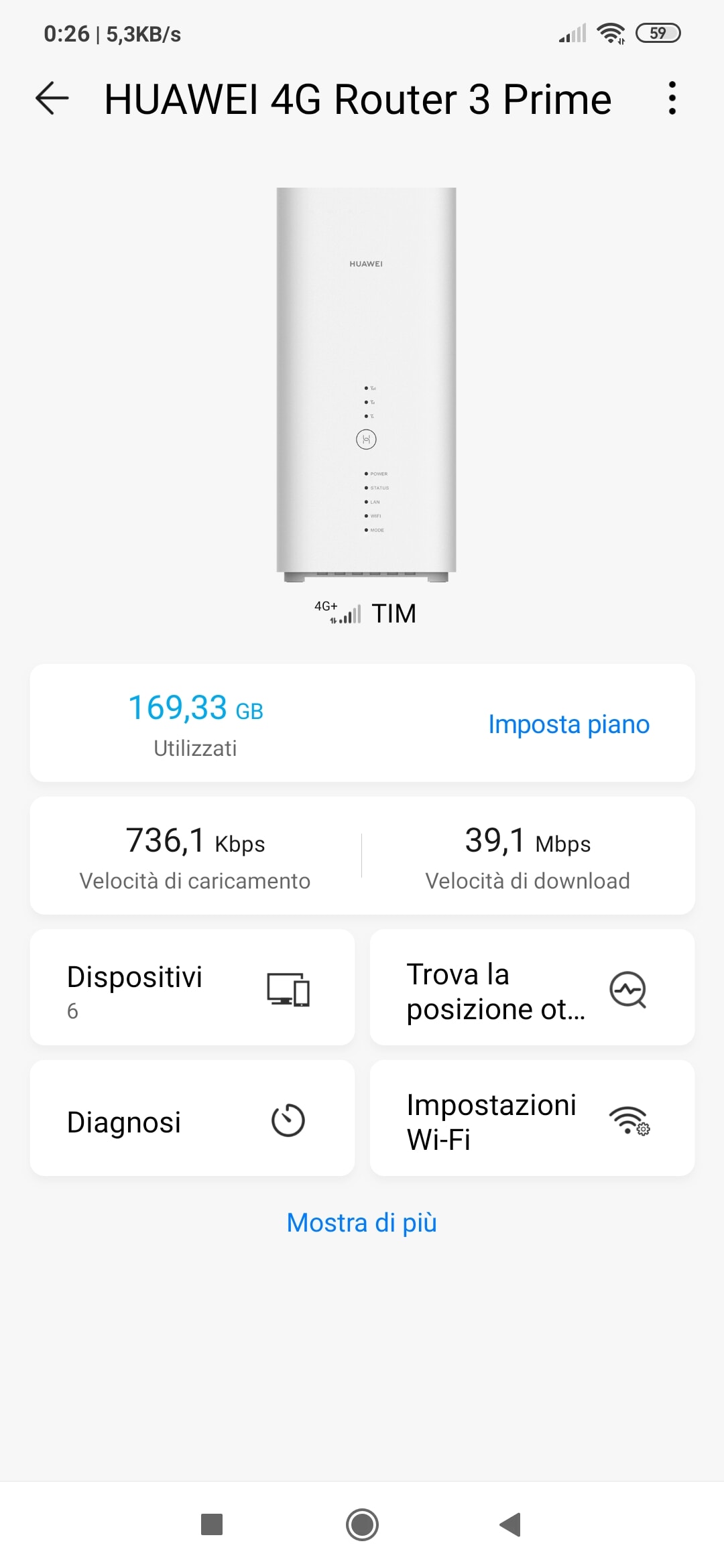Go back using the top-left arrow
Screen dimensions: 724x1568
52,99
